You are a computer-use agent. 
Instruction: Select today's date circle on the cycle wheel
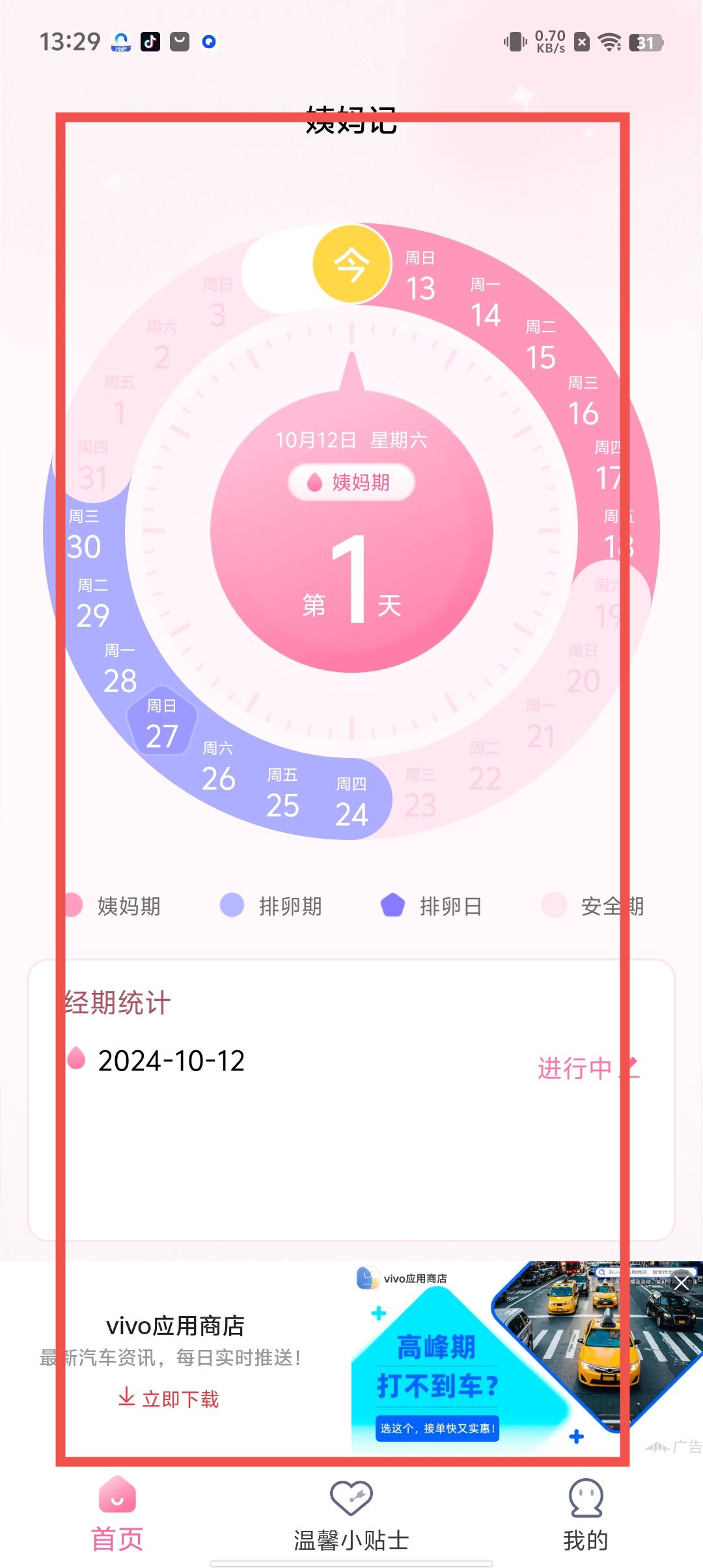351,264
